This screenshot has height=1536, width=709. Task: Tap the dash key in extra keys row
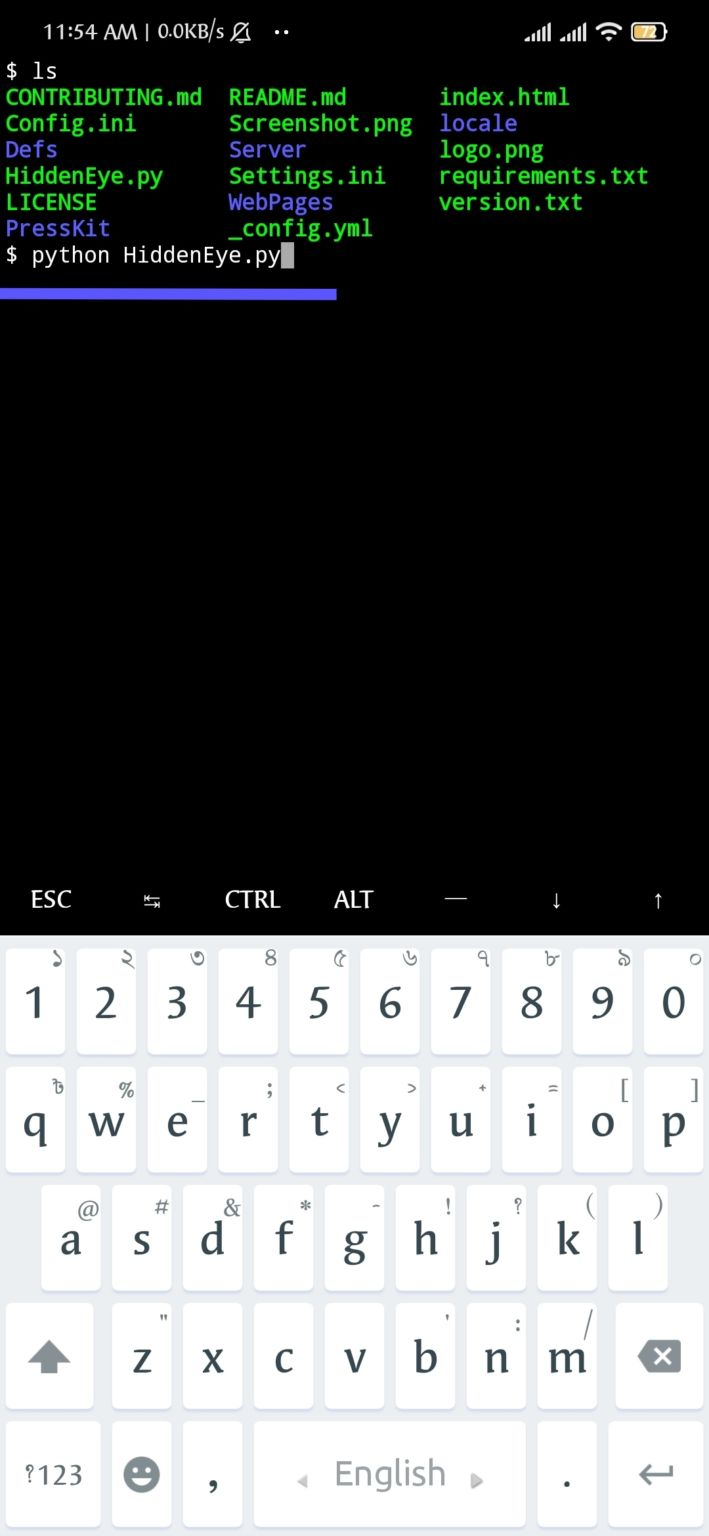(x=455, y=899)
